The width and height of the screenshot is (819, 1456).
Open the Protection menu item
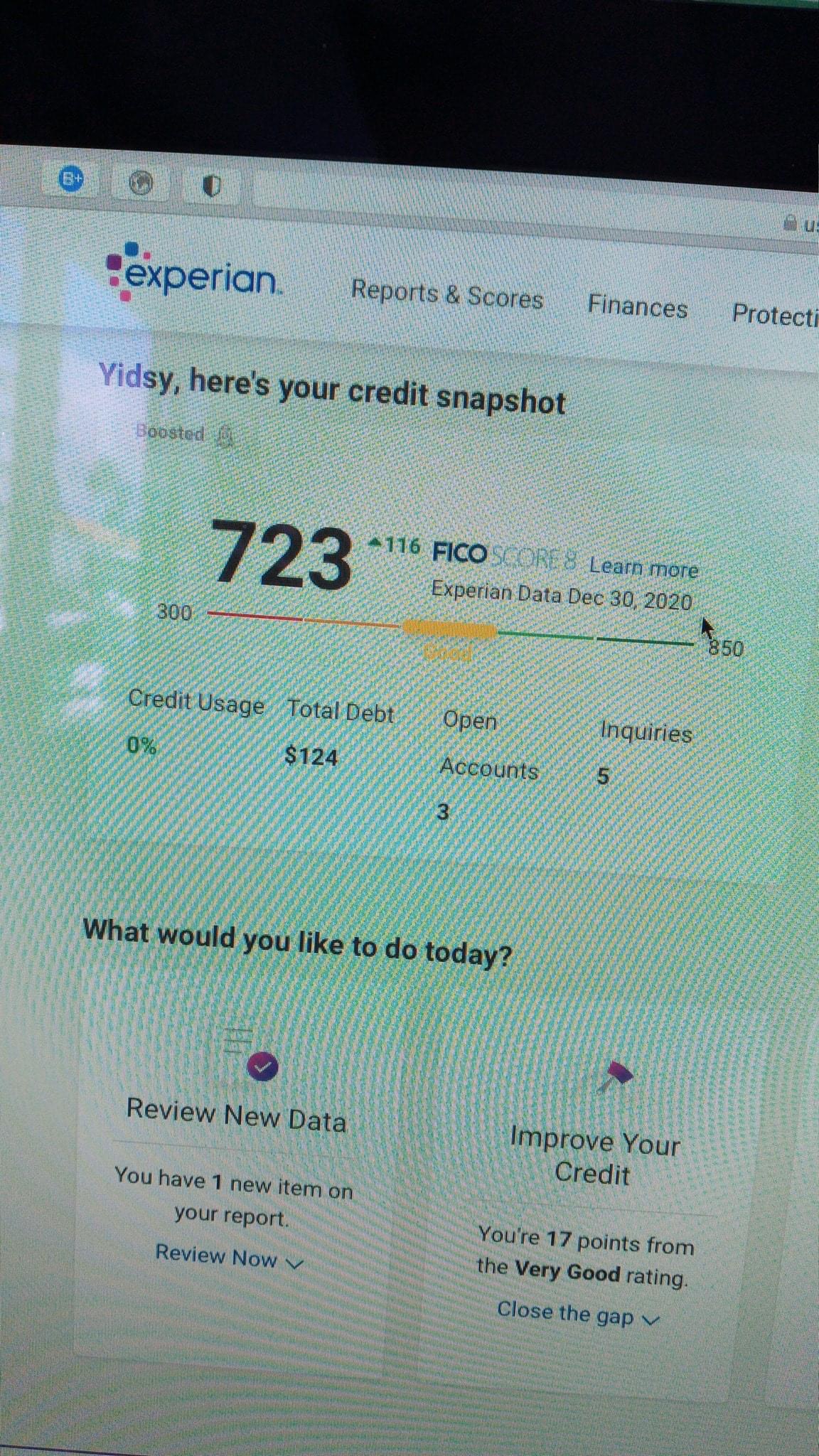pos(775,314)
